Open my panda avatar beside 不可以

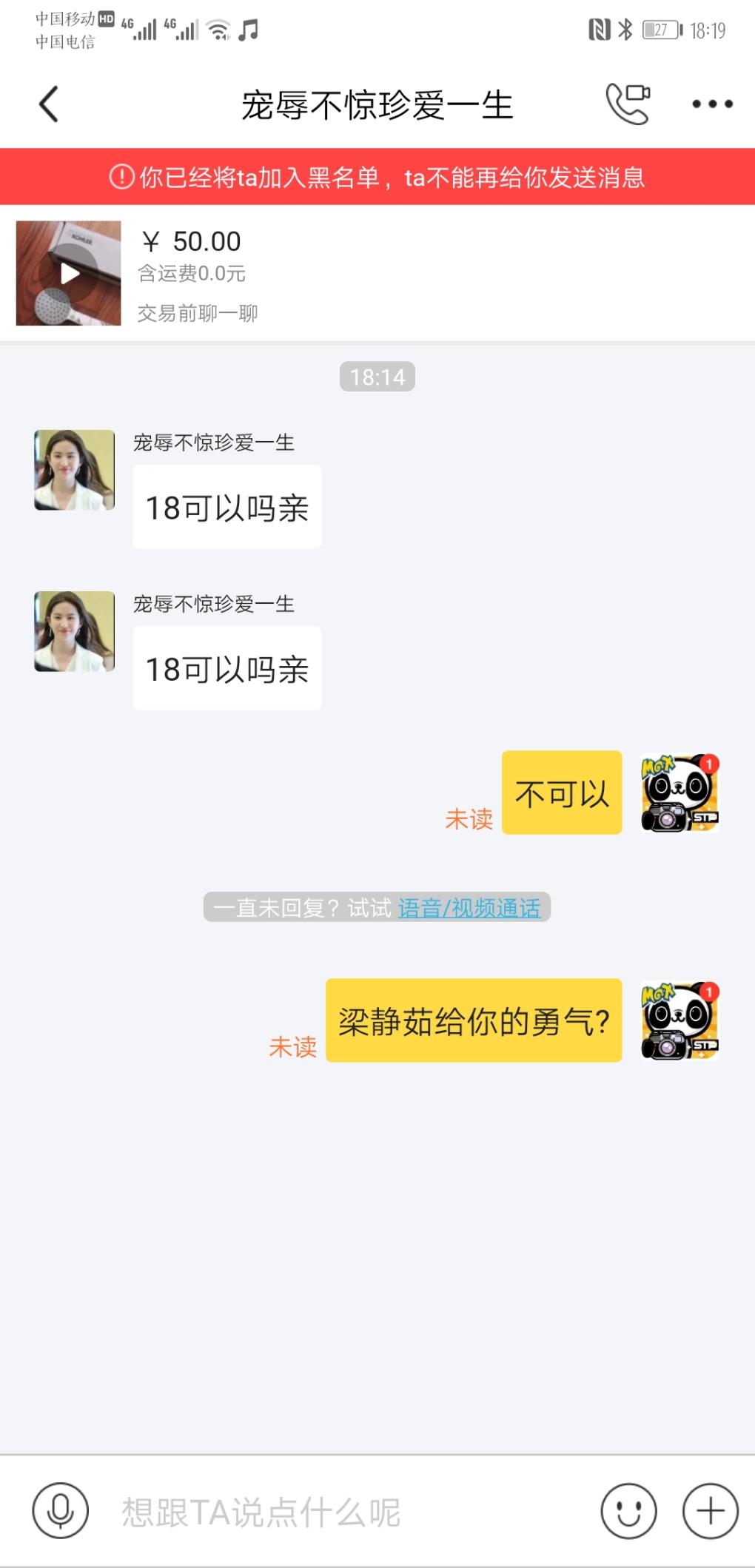tap(679, 793)
